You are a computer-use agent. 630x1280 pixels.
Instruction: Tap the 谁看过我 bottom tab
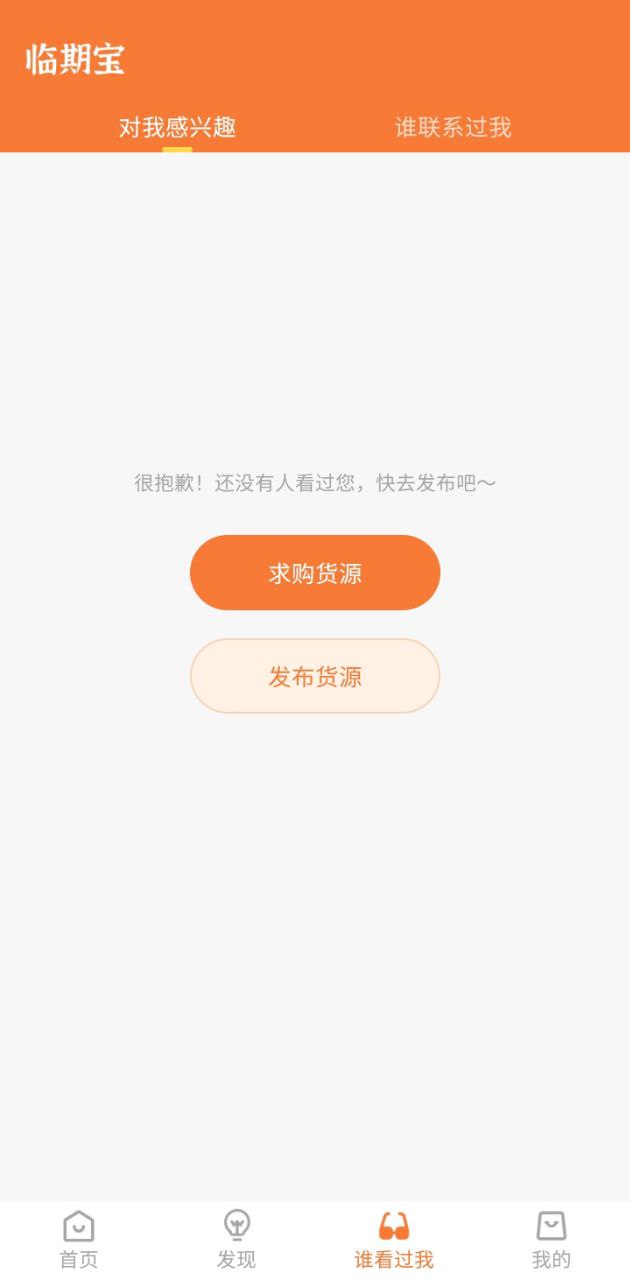click(x=394, y=1240)
